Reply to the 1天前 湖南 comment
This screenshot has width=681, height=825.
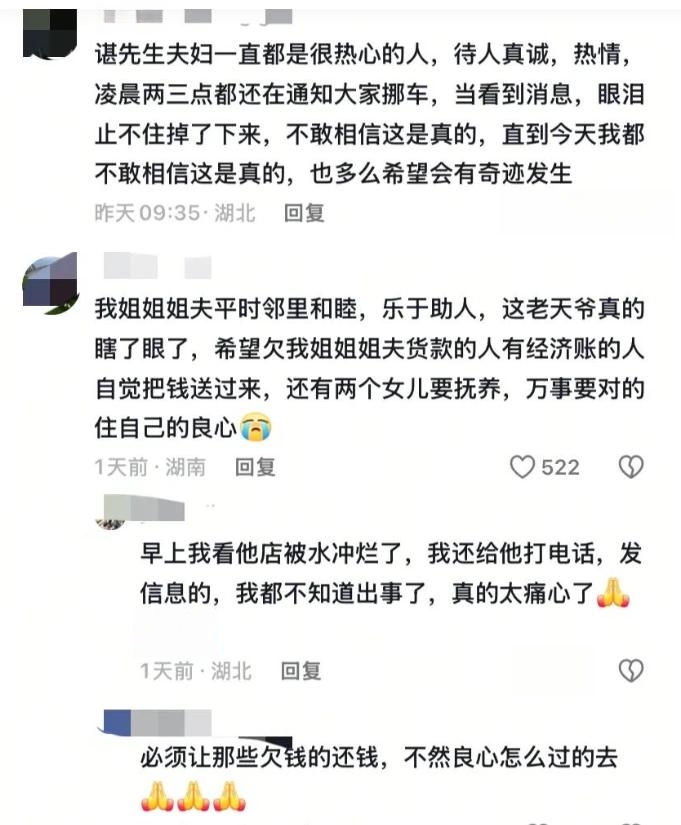coord(255,466)
